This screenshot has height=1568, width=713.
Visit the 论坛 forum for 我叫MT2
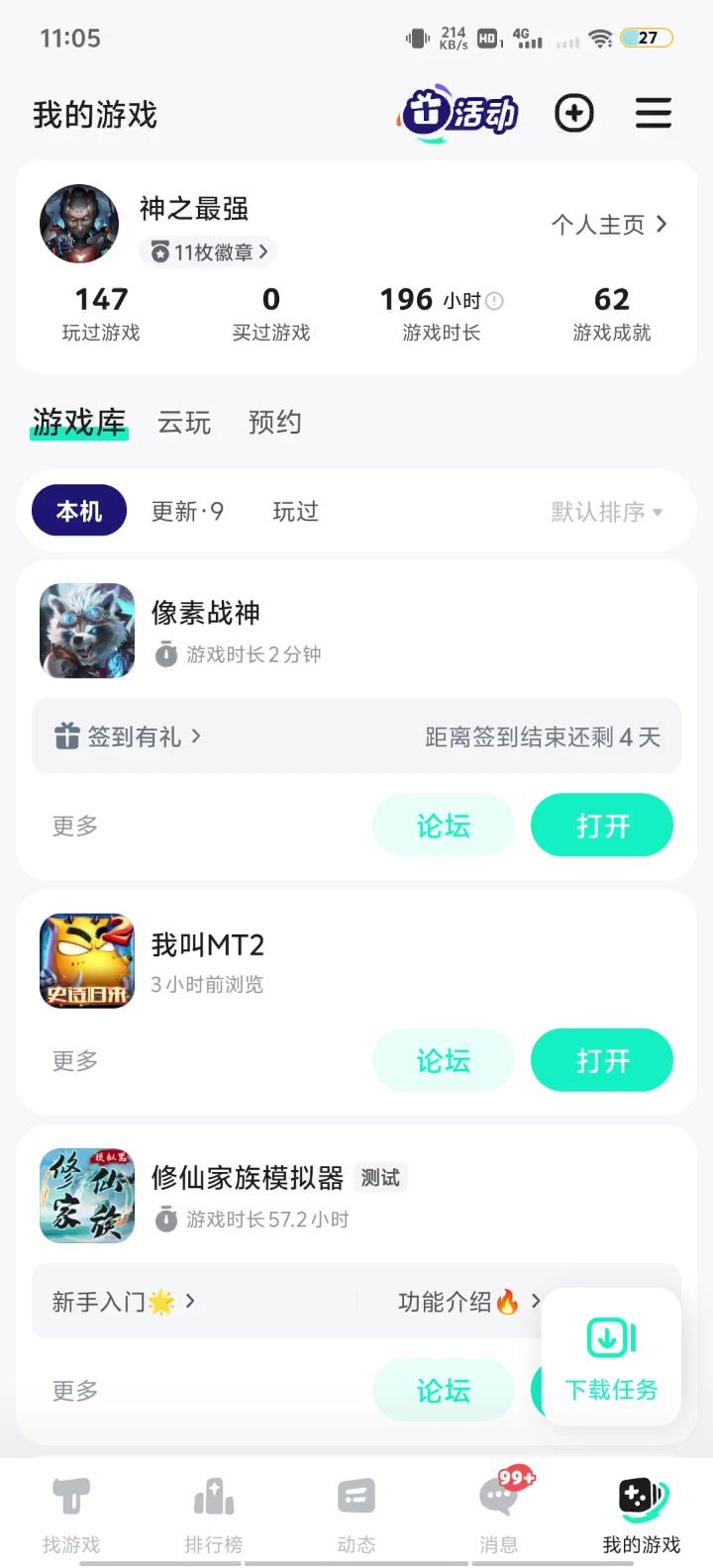(443, 1061)
